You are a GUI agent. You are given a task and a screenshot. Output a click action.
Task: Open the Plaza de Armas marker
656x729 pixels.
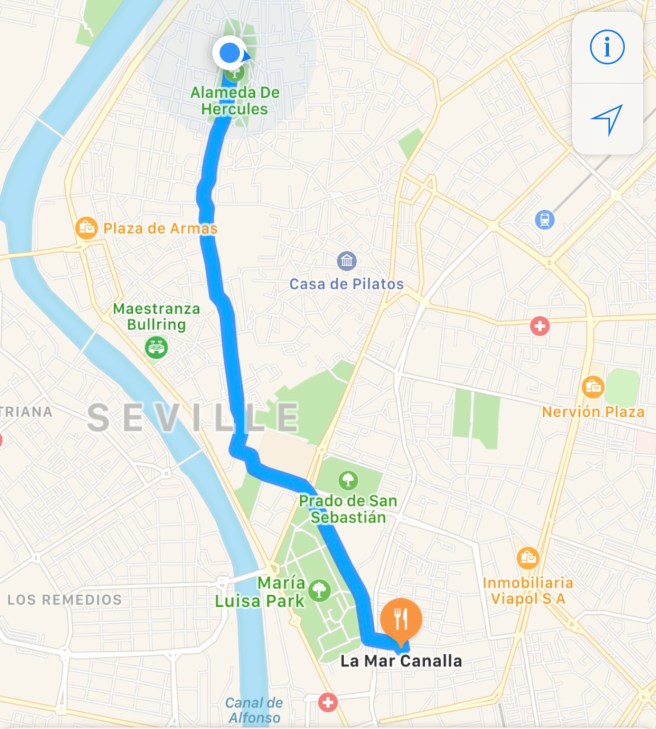(x=88, y=228)
